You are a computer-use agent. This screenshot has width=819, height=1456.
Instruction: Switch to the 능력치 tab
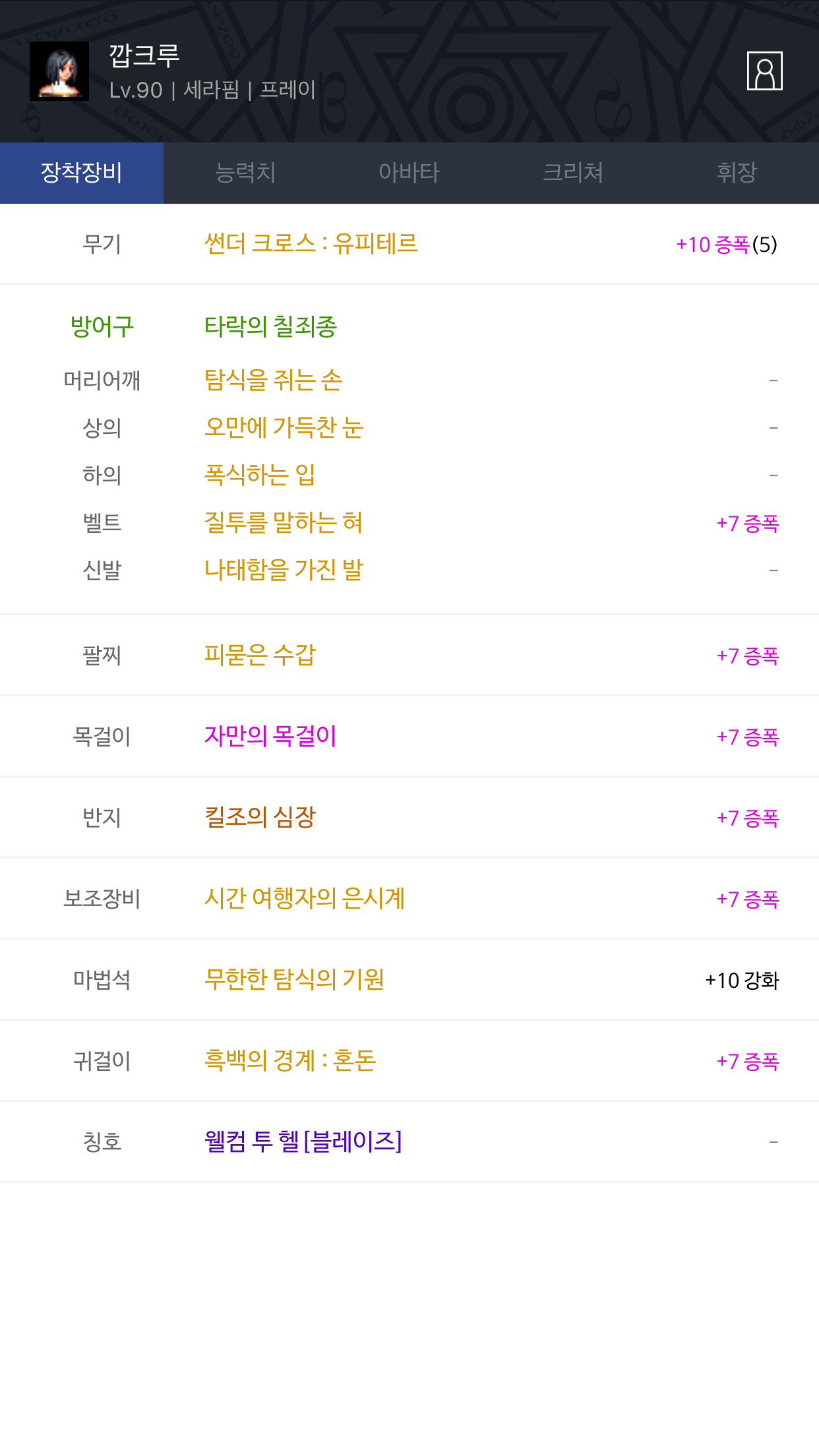(x=245, y=173)
